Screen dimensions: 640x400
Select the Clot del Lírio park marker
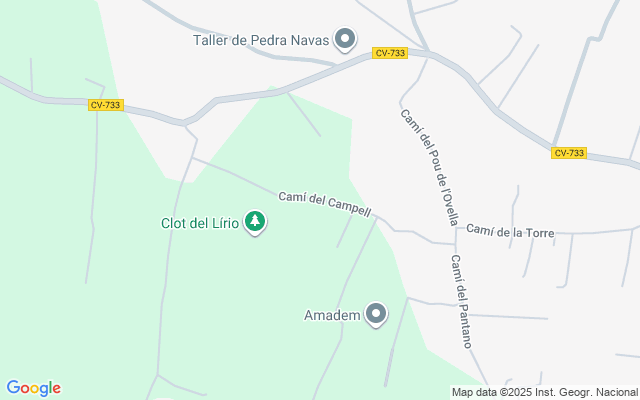coord(256,222)
